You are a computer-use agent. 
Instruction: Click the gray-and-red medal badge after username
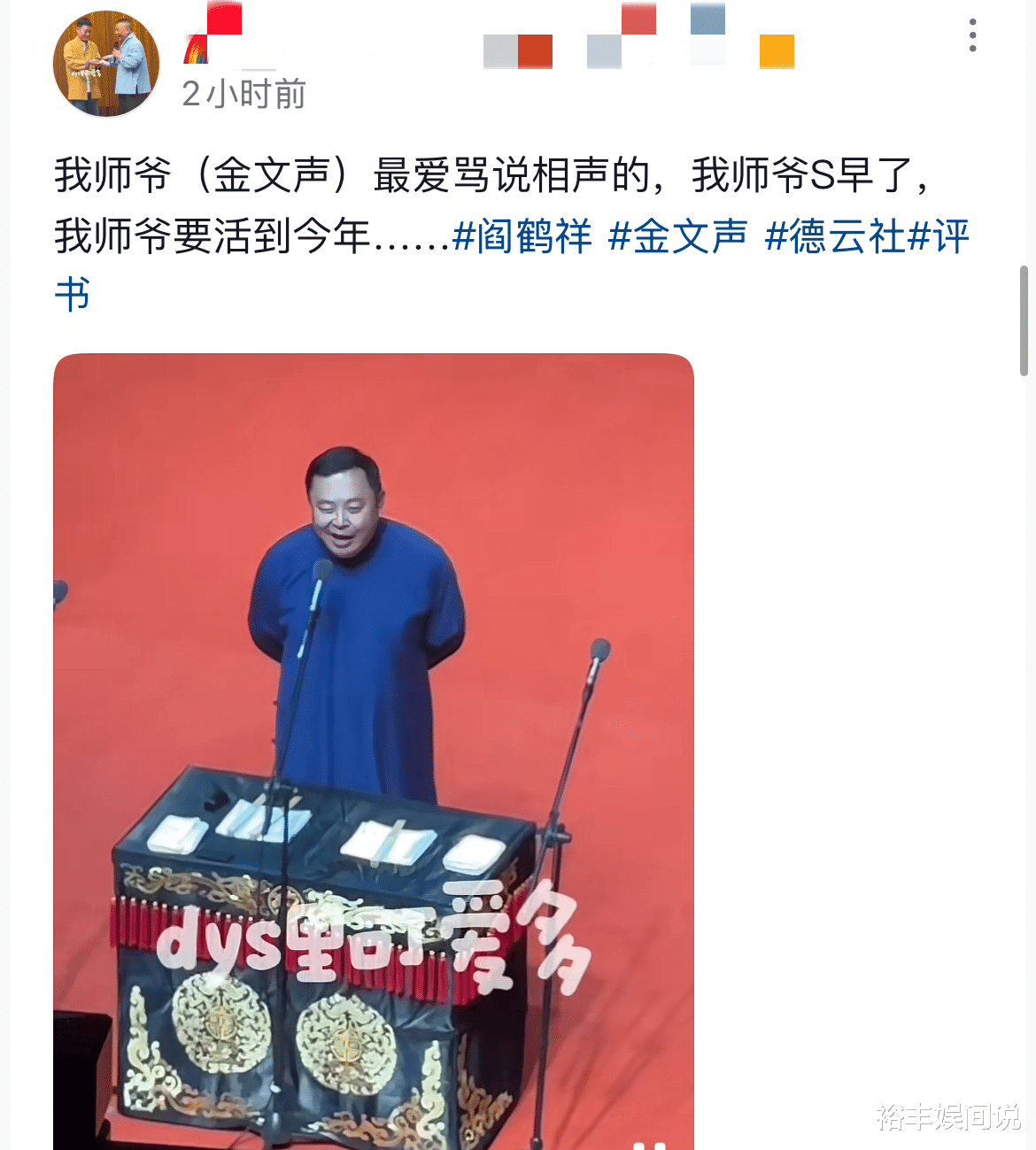tap(518, 51)
